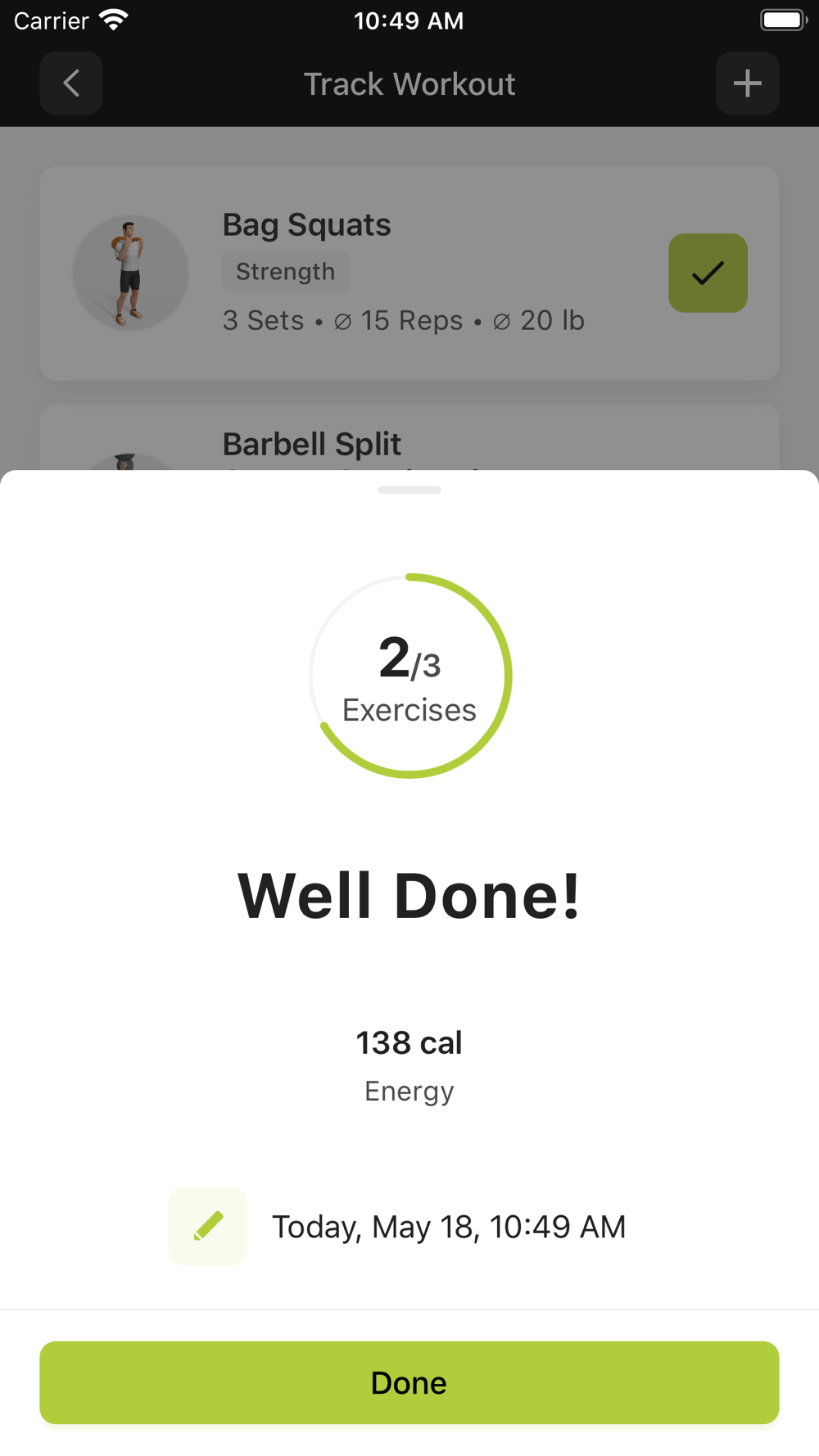Open the Bag Squats exercise card
The height and width of the screenshot is (1456, 819).
coord(409,274)
